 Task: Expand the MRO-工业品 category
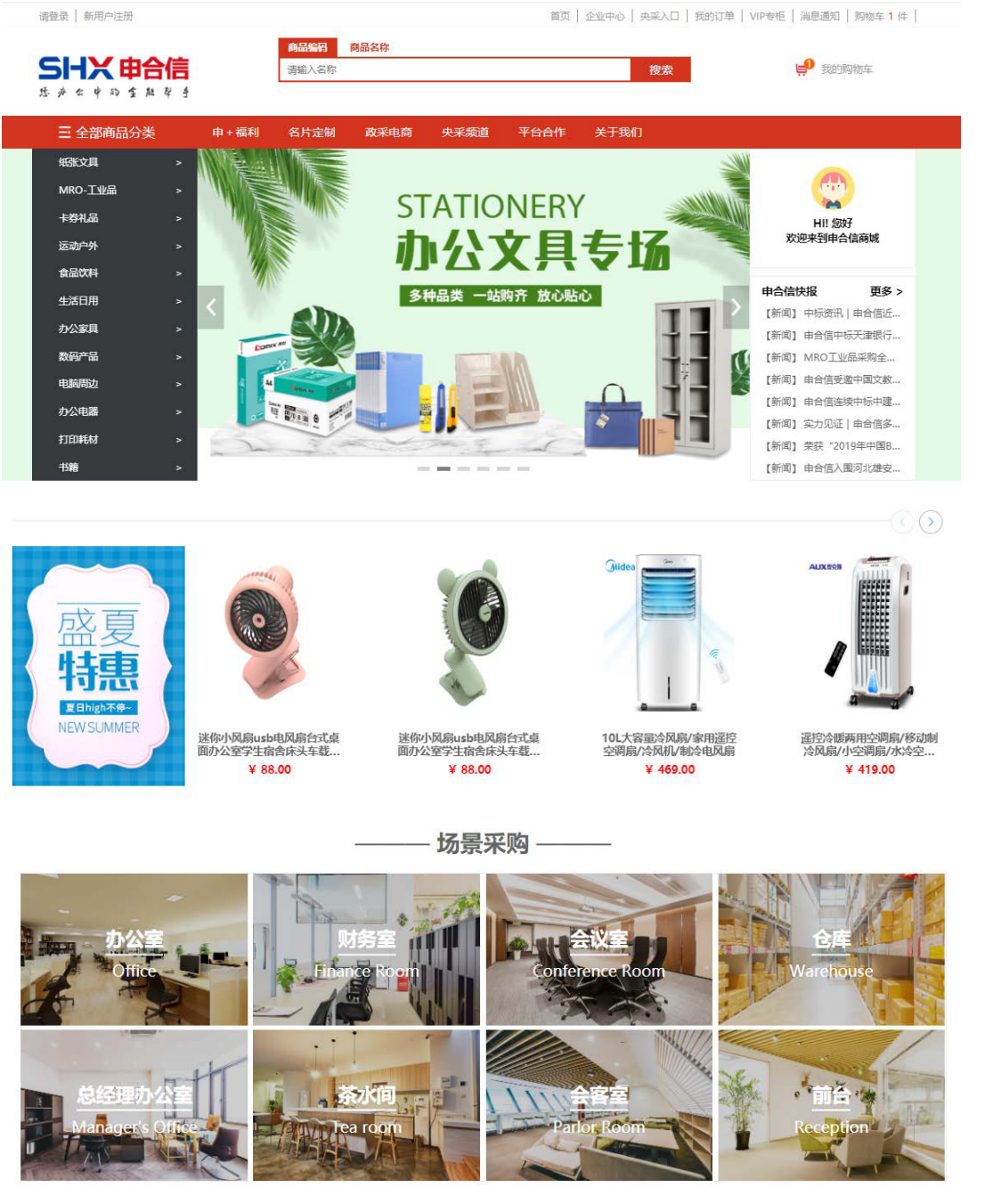114,190
